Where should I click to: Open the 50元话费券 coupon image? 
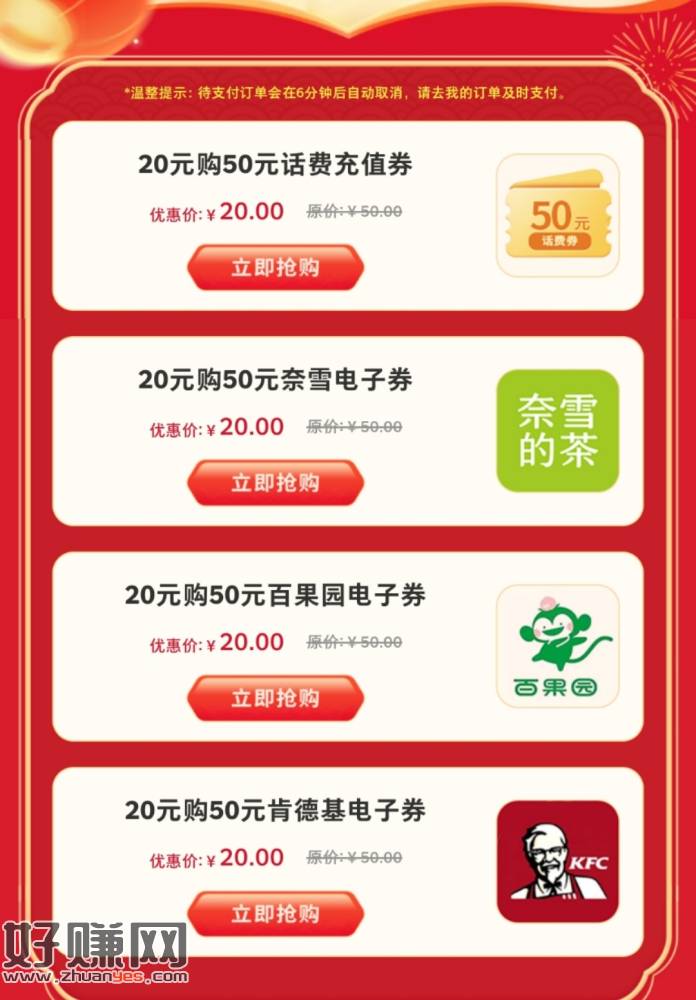[x=558, y=215]
